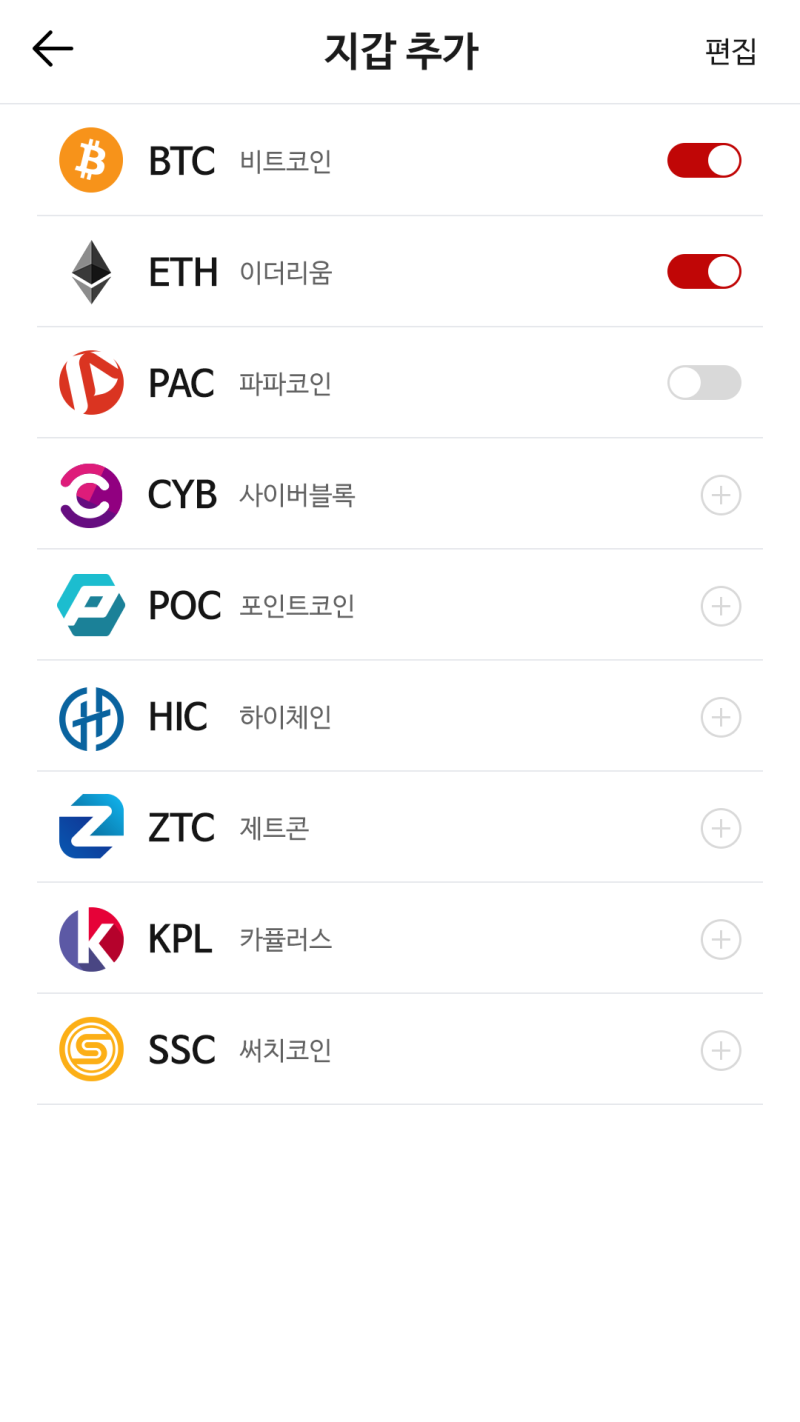Viewport: 800px width, 1422px height.
Task: Click the KPL 카플러스 logo
Action: (x=91, y=939)
